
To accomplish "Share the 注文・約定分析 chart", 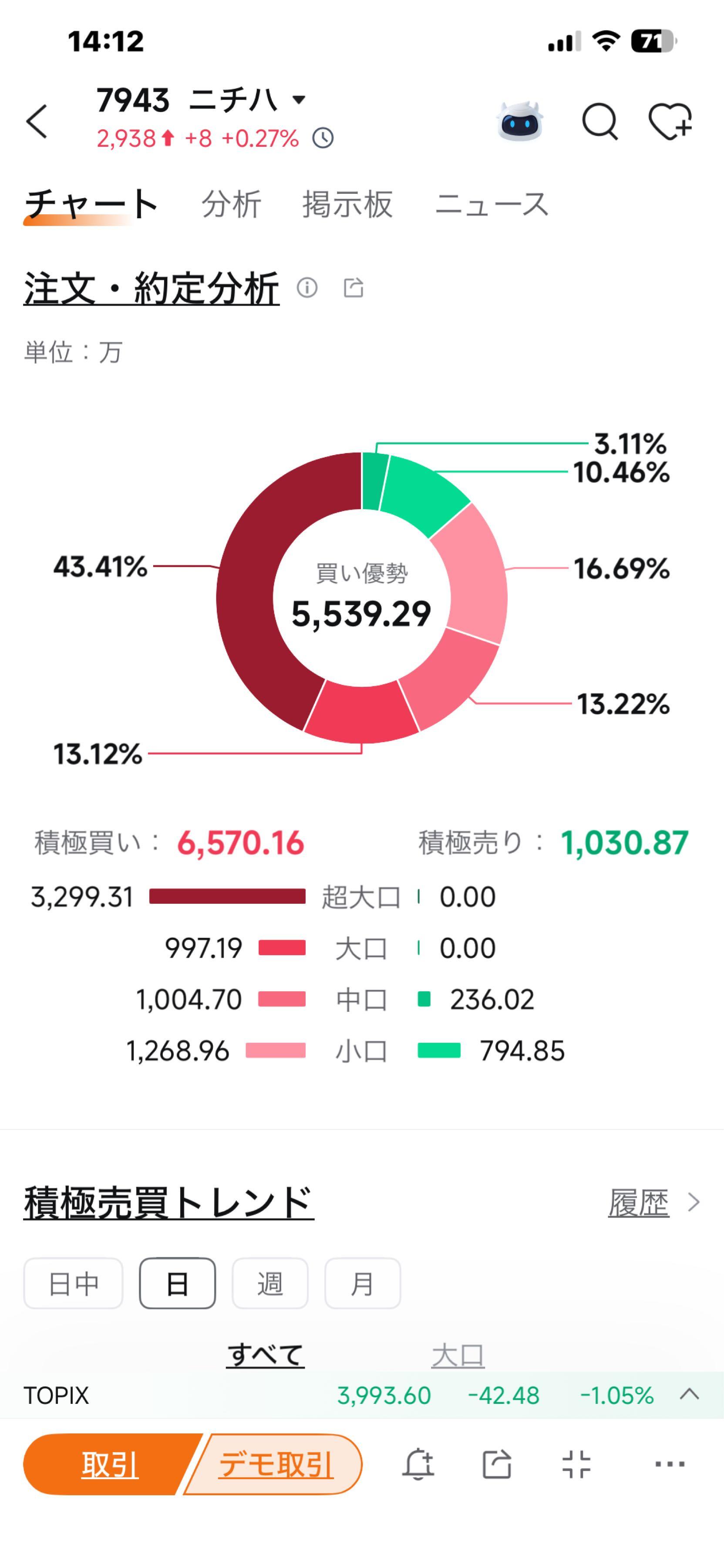I will [354, 287].
